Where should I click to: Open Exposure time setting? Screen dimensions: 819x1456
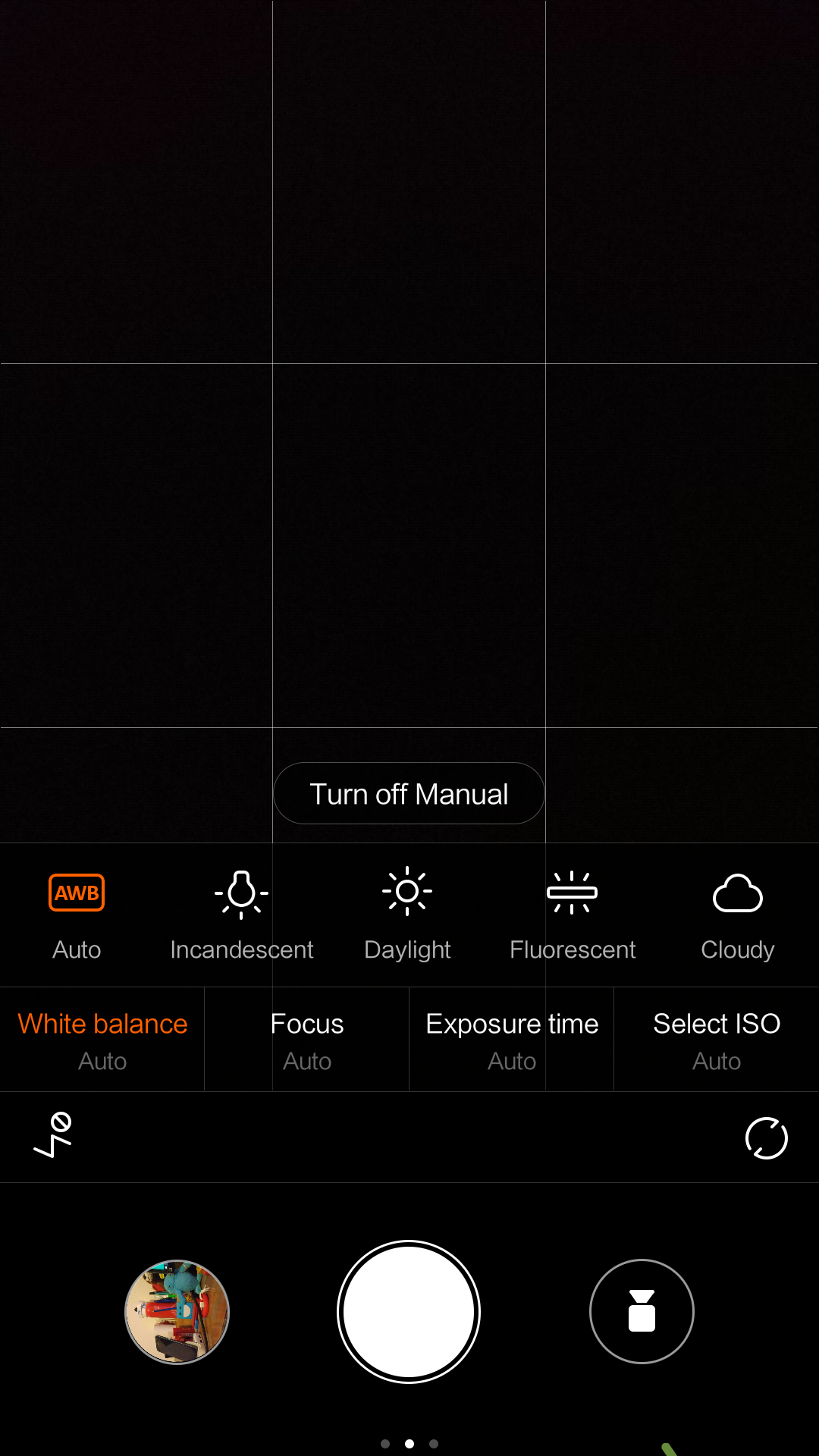[x=512, y=1040]
